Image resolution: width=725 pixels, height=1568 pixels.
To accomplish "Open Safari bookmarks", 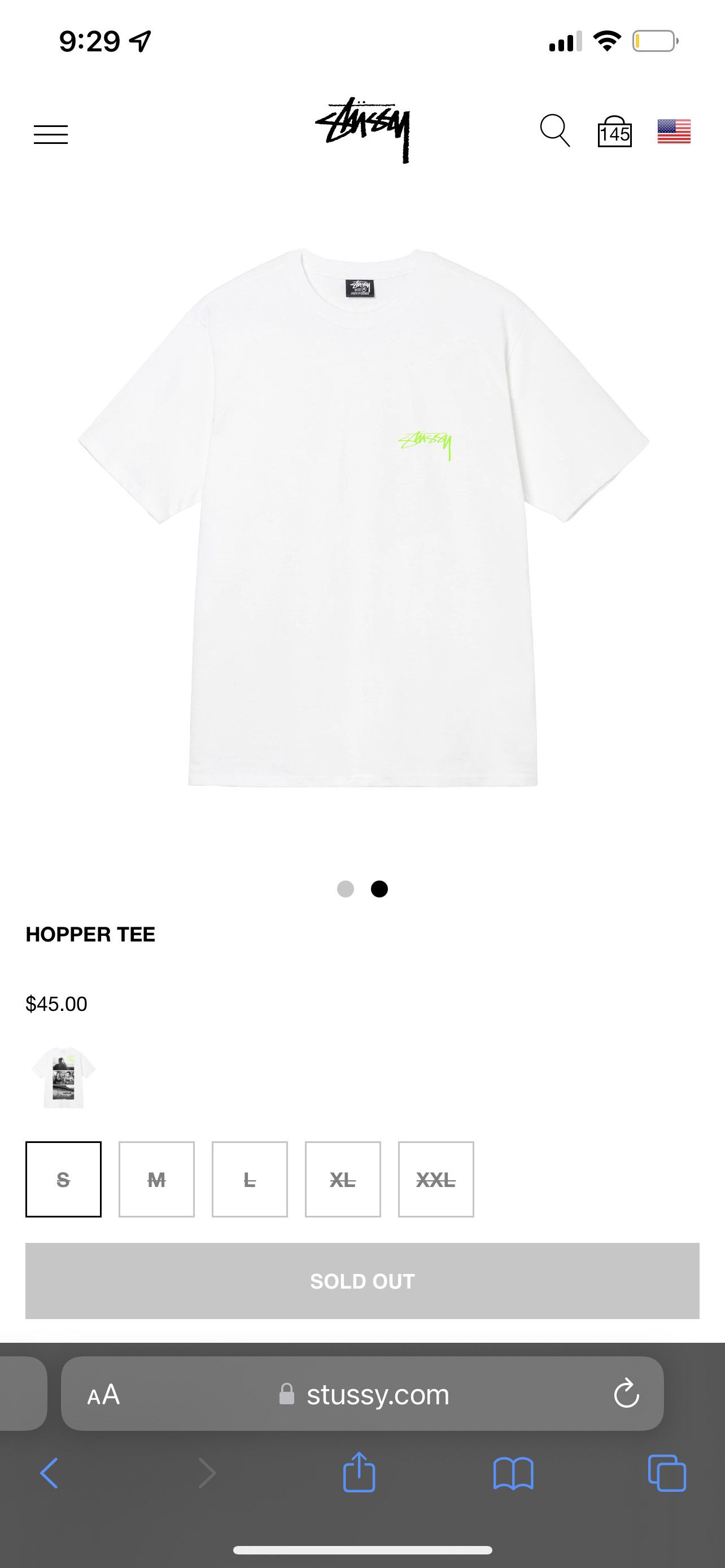I will point(513,1473).
